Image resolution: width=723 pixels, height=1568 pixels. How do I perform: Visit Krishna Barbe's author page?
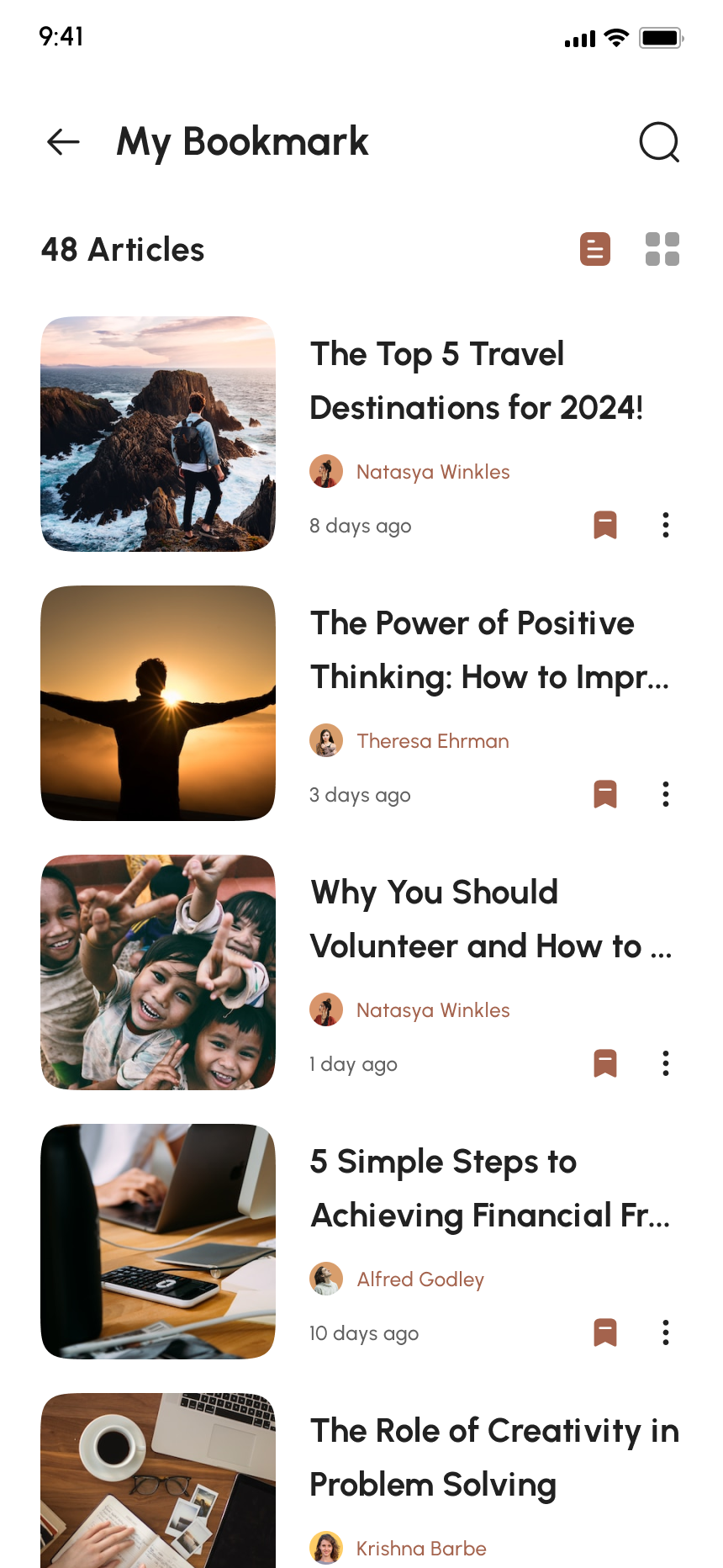[420, 1549]
